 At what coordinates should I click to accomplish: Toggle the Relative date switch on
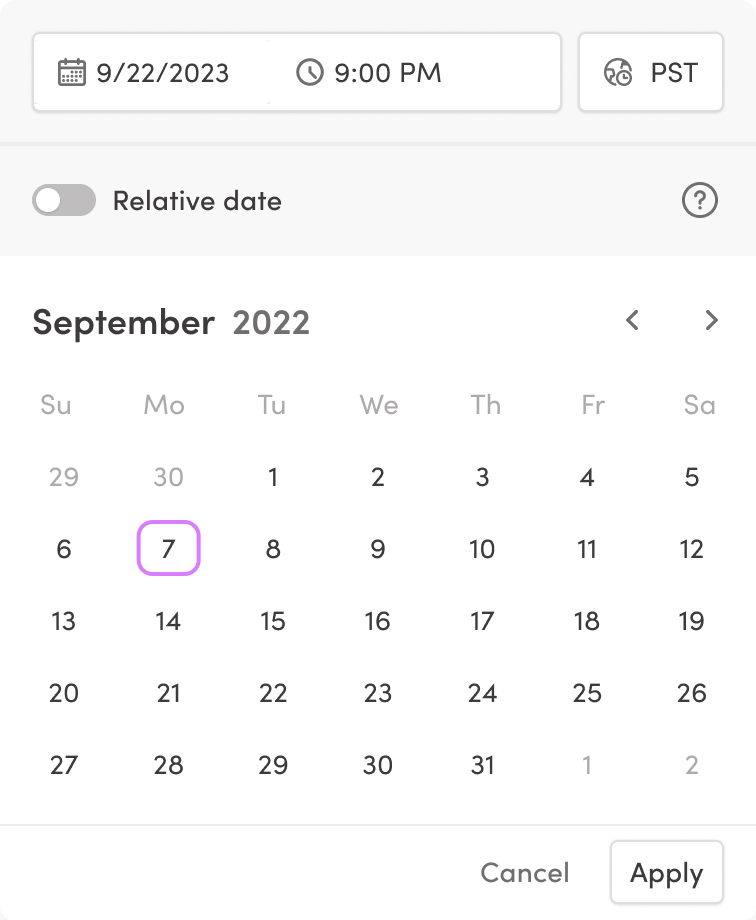pyautogui.click(x=63, y=200)
